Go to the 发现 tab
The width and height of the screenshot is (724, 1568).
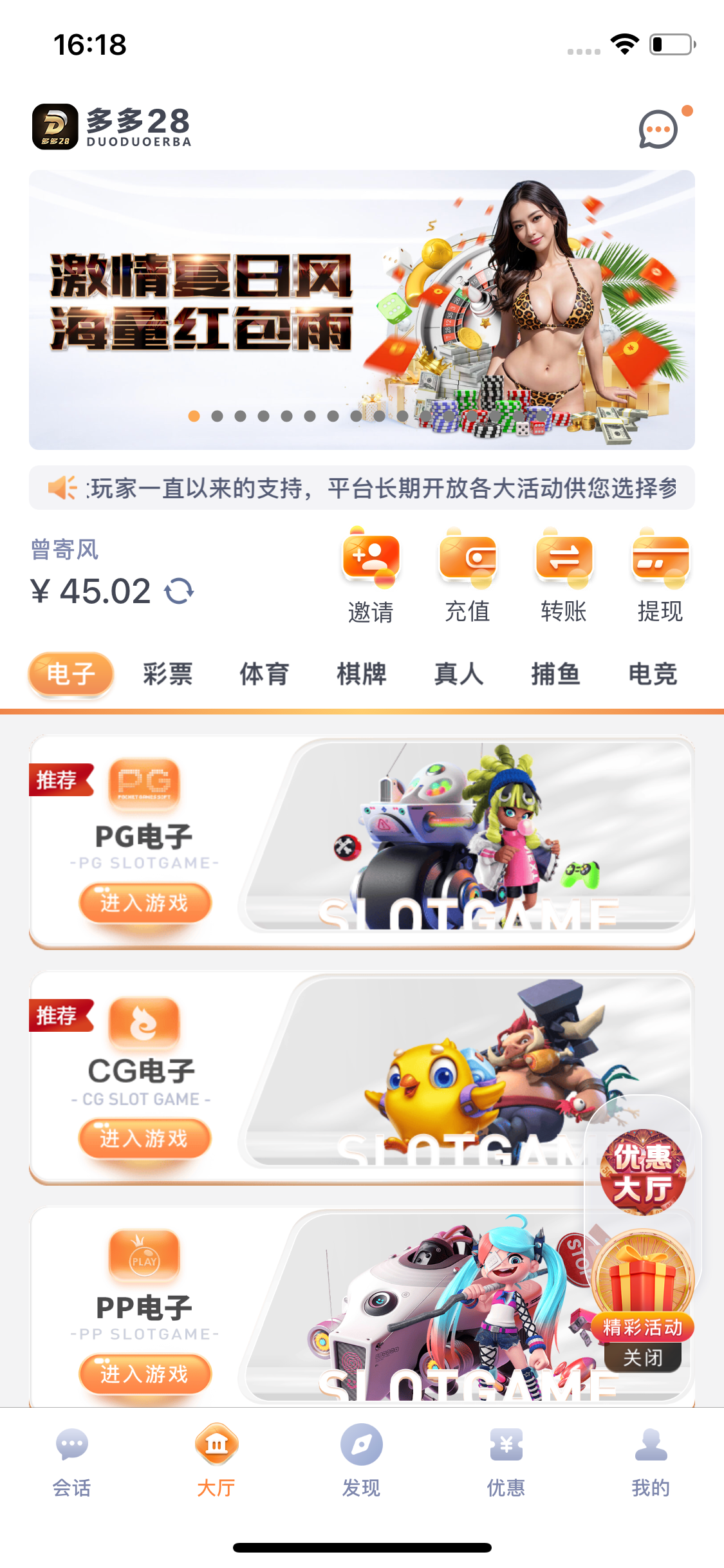click(x=361, y=1461)
